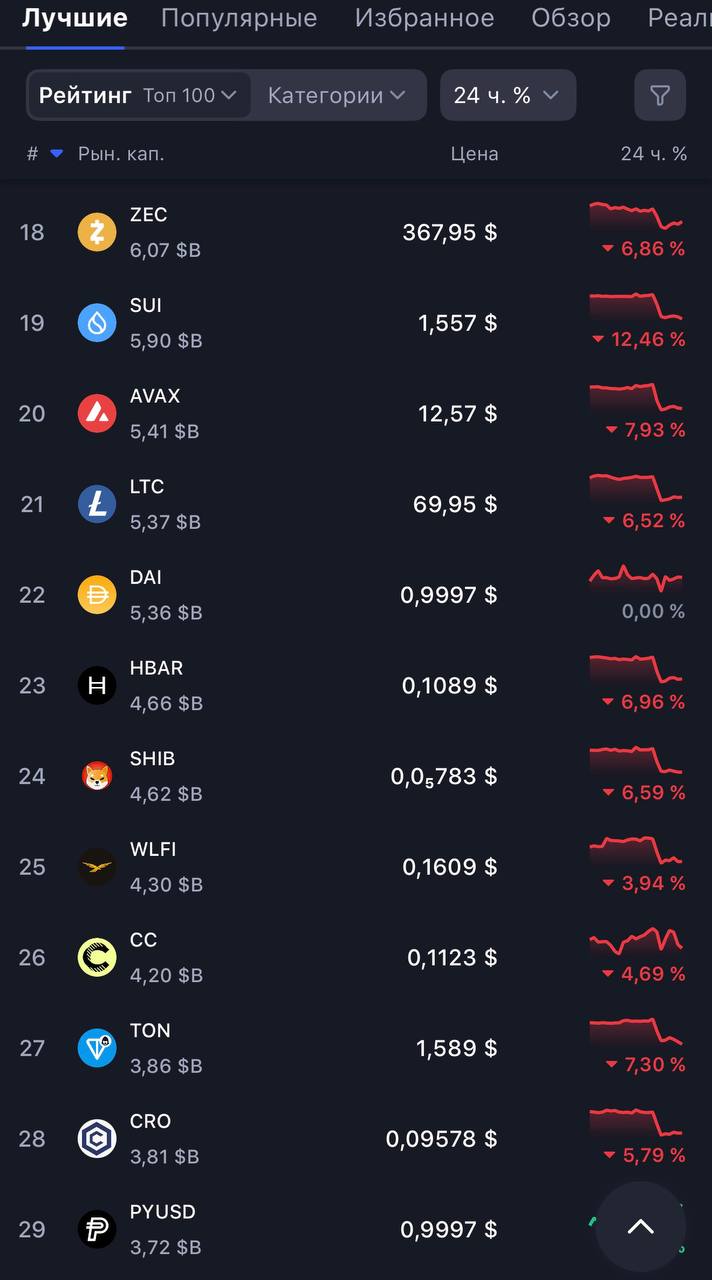Image resolution: width=712 pixels, height=1280 pixels.
Task: Sort by Рын. кап. column header
Action: pos(121,154)
